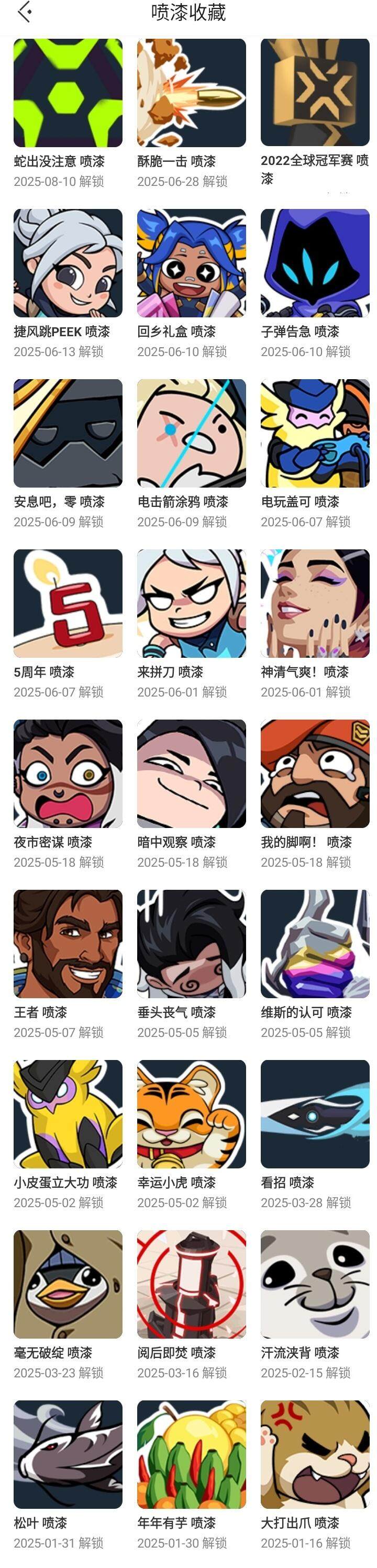Open the 电击箭涂鸦 spray
377x1568 pixels.
tap(191, 433)
